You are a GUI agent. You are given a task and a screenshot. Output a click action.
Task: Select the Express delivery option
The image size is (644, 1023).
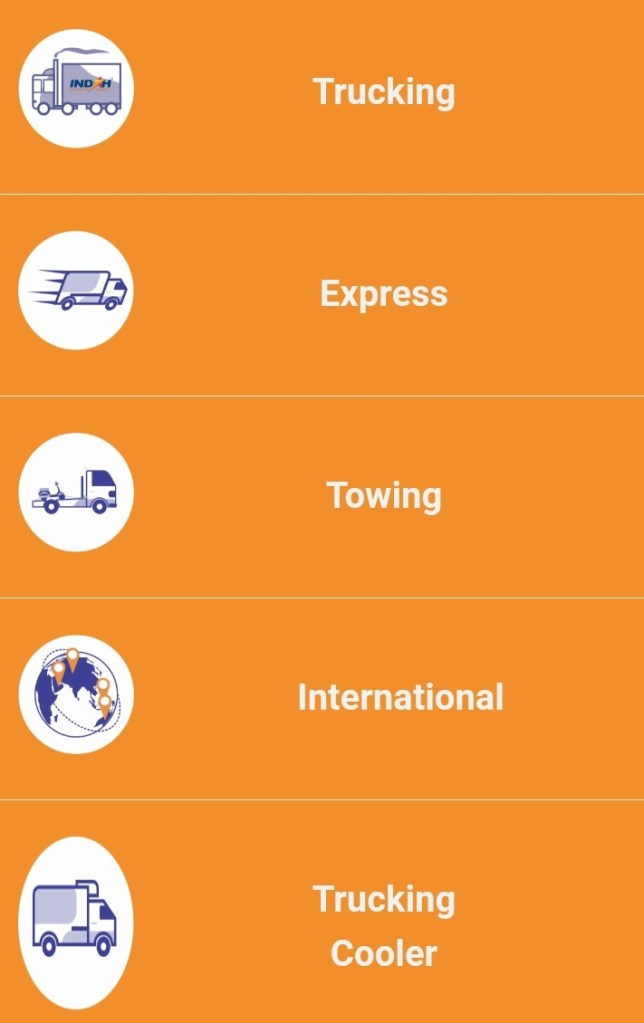tap(384, 294)
